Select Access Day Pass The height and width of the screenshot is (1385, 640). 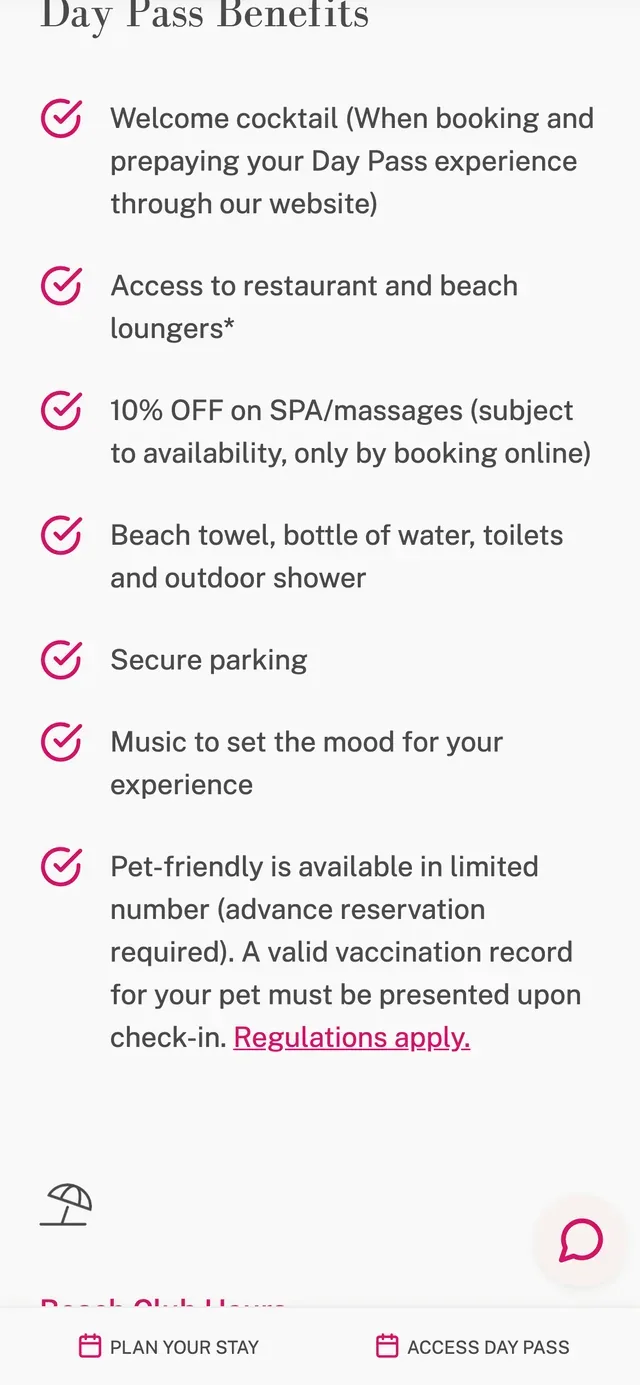click(473, 1347)
